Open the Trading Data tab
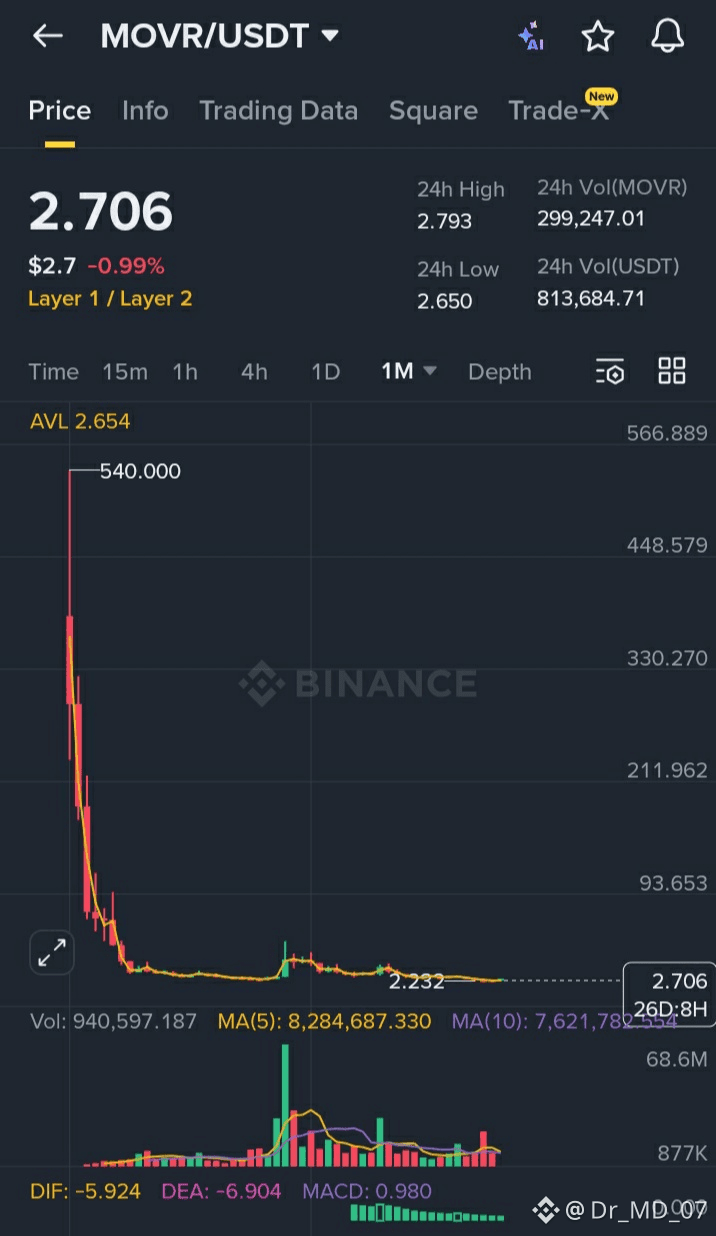Screen dimensions: 716x1236 (x=278, y=110)
